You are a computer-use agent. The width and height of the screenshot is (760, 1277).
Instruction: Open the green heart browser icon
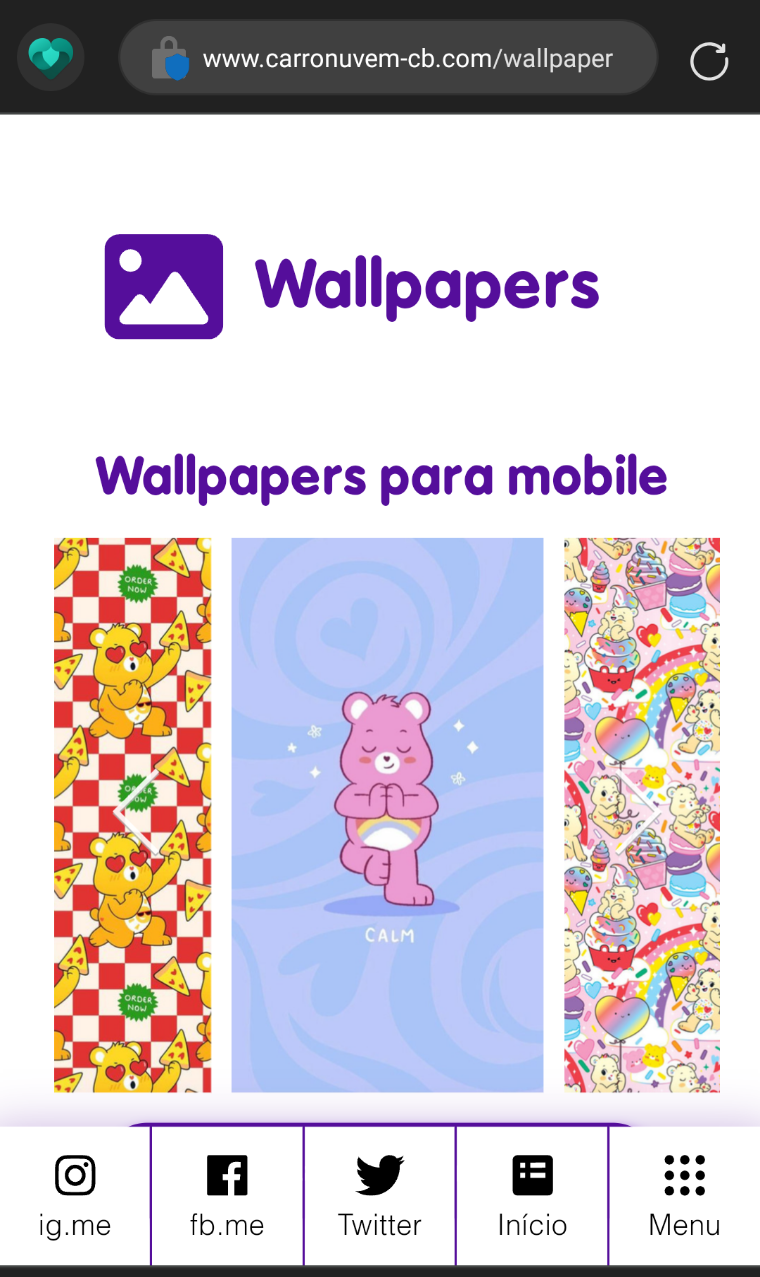click(50, 58)
